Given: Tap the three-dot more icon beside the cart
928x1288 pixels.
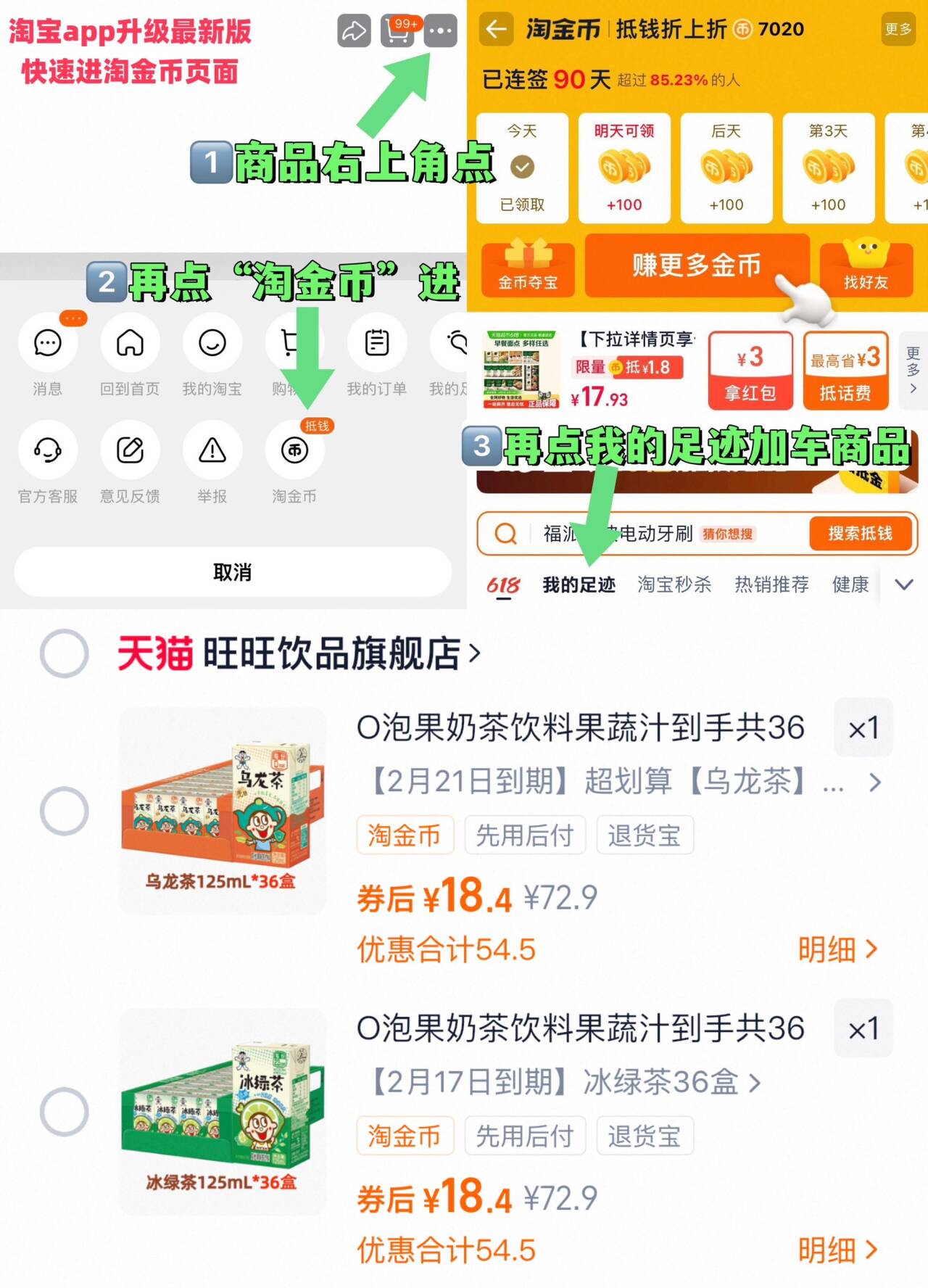Looking at the screenshot, I should pos(439,31).
